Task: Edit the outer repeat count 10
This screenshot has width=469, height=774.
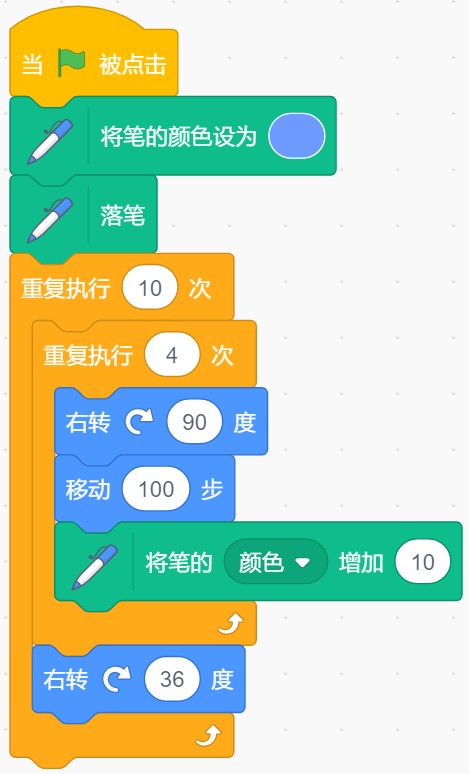Action: [x=150, y=288]
